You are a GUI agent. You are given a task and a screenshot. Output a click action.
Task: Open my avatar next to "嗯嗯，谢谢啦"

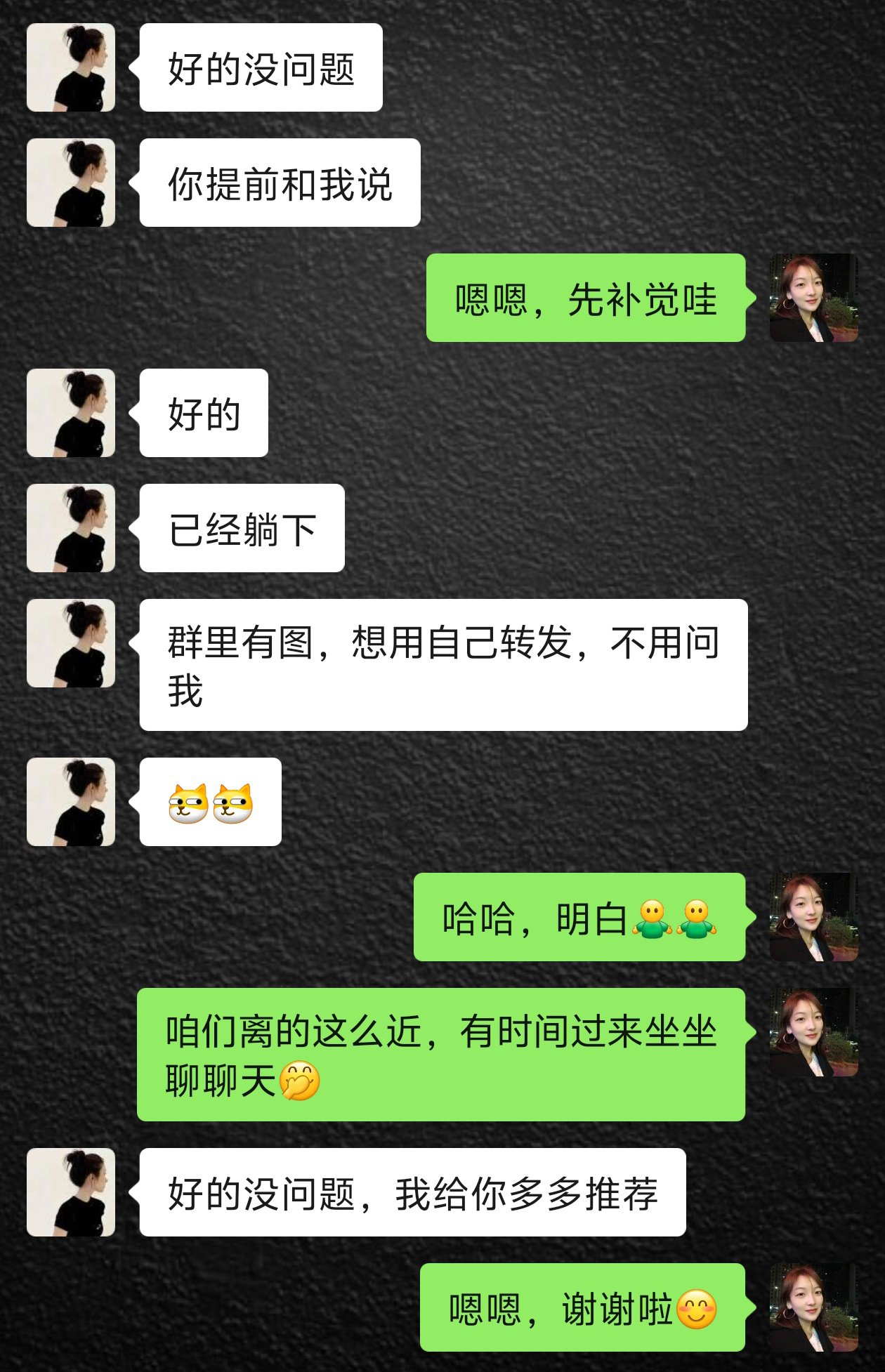click(x=813, y=1307)
